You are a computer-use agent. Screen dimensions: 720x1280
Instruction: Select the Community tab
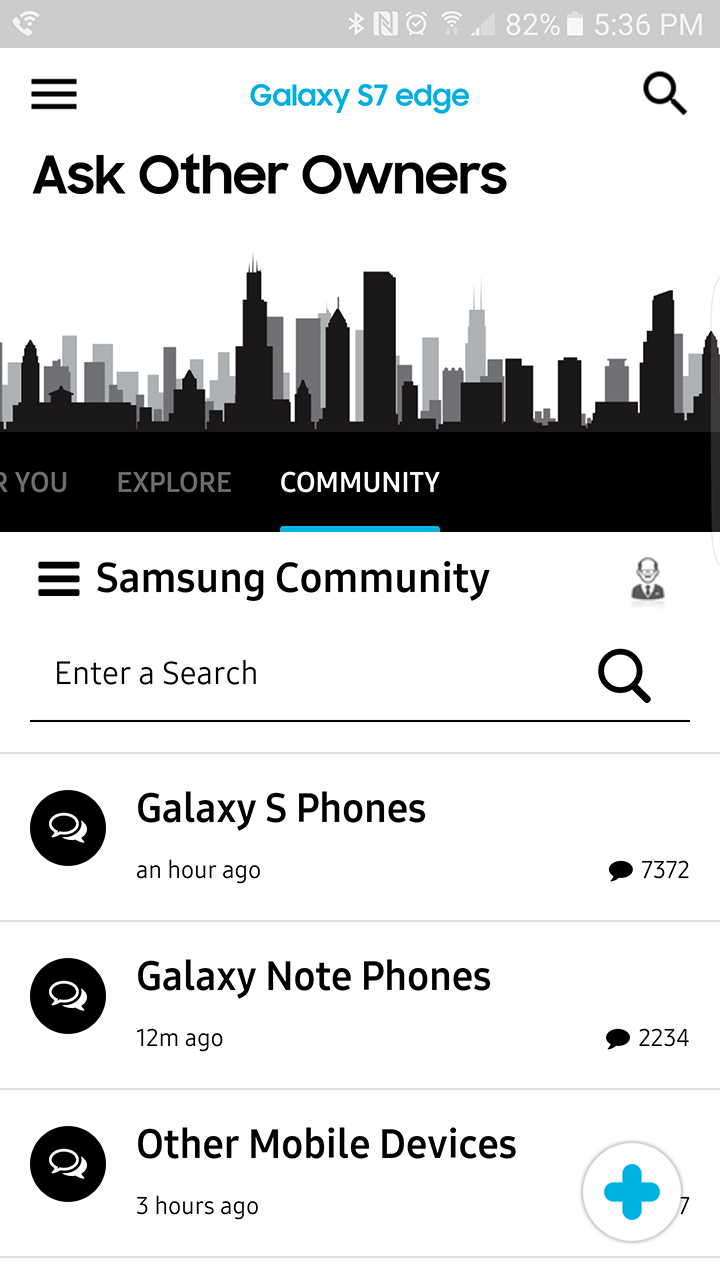click(359, 483)
